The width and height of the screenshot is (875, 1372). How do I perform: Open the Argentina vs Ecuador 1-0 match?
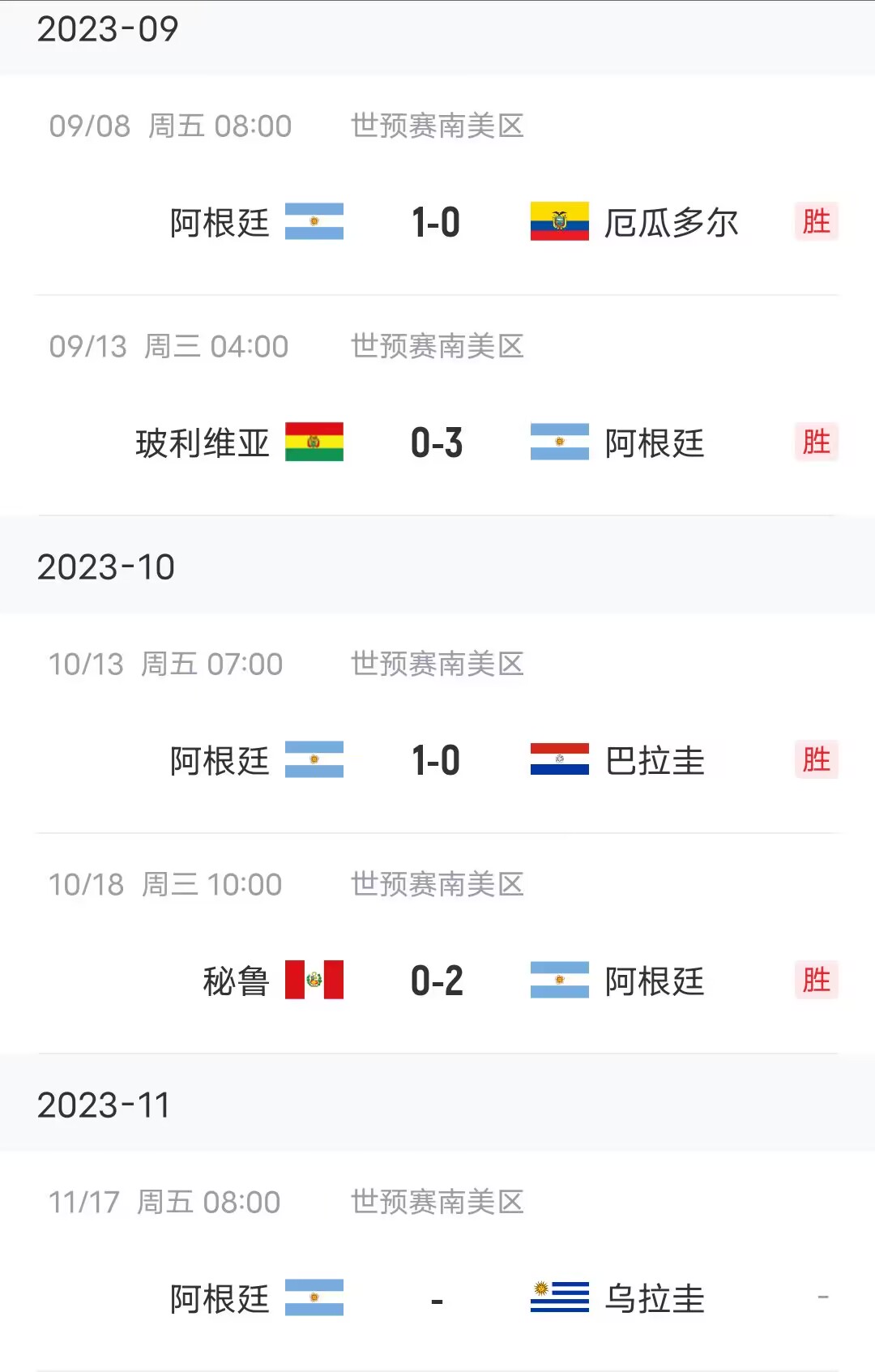click(436, 222)
